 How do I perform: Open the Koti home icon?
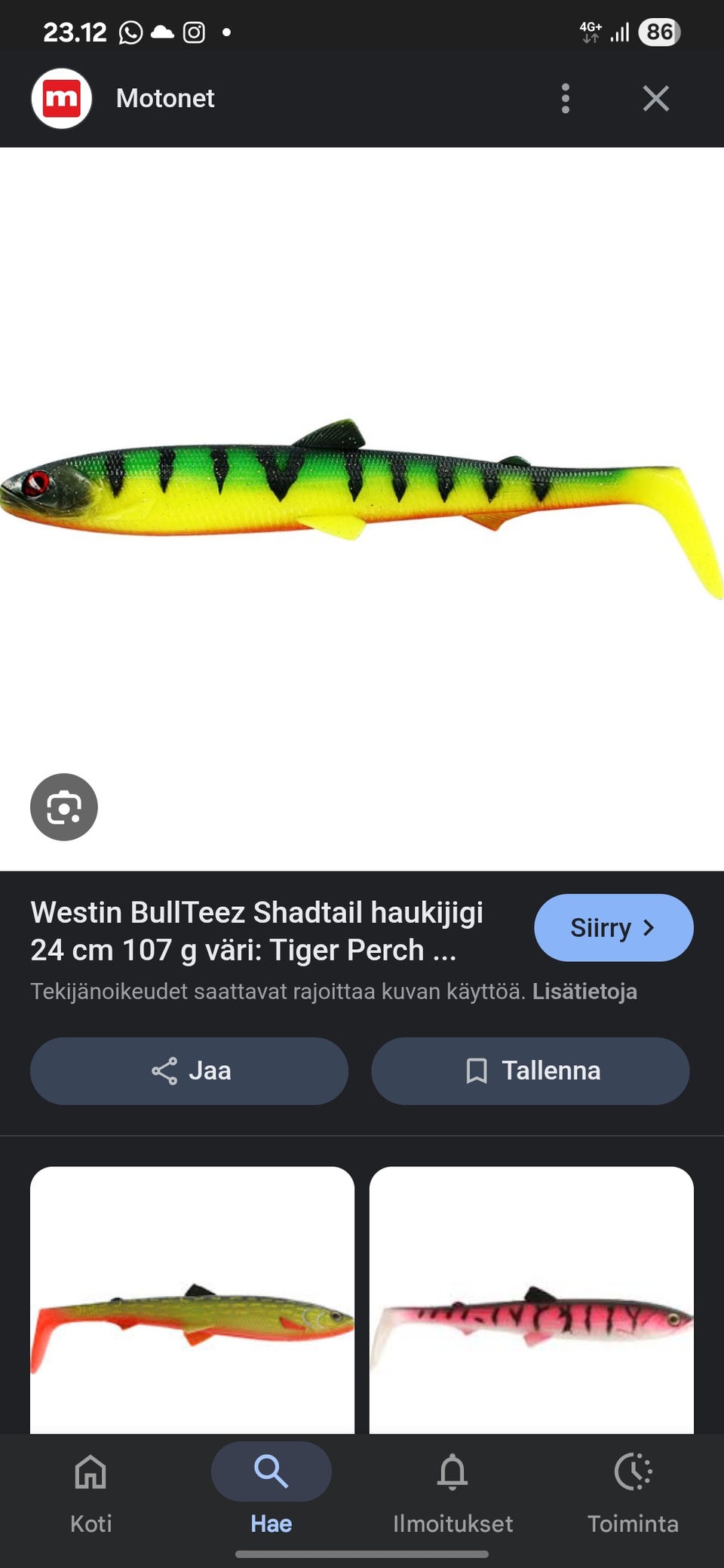[89, 1471]
